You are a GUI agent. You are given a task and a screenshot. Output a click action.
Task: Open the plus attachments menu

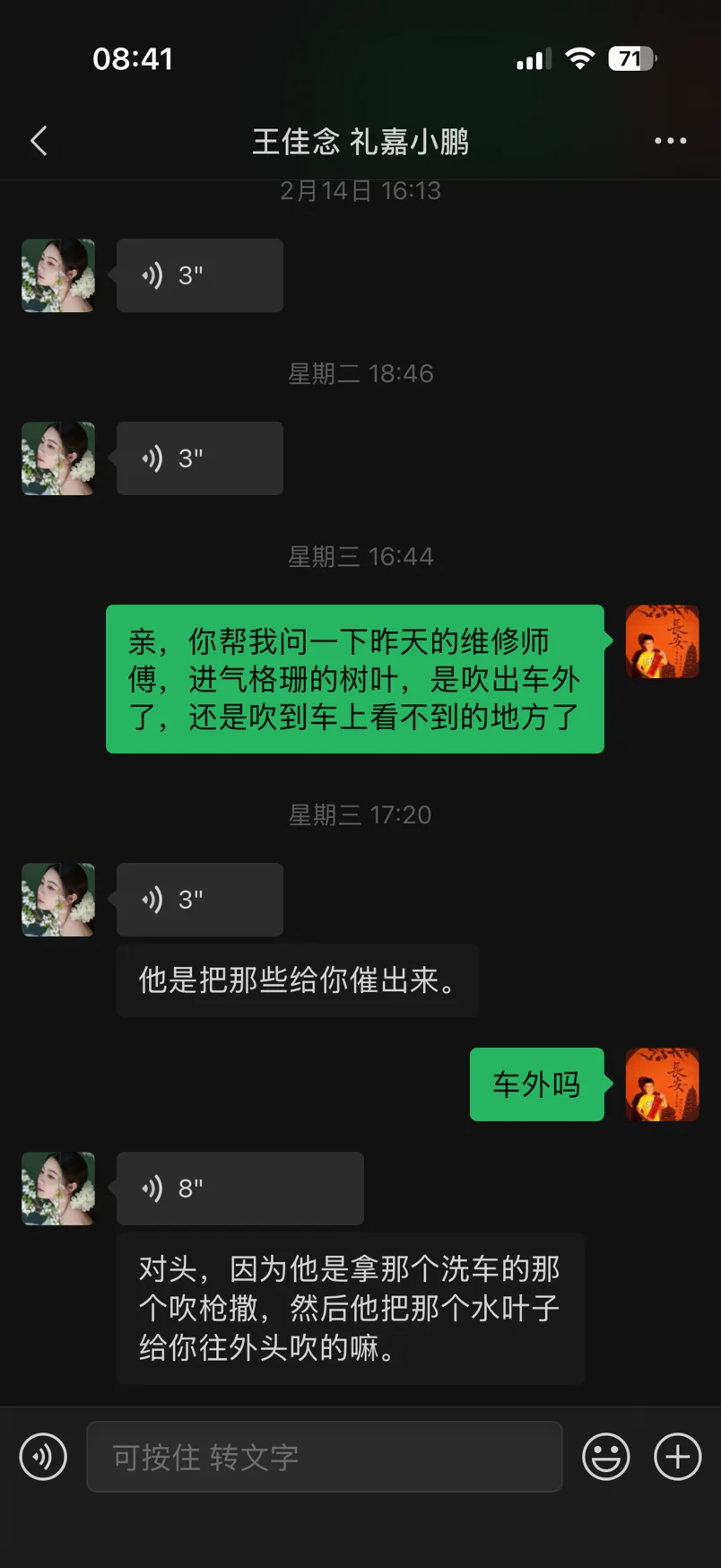(678, 1456)
